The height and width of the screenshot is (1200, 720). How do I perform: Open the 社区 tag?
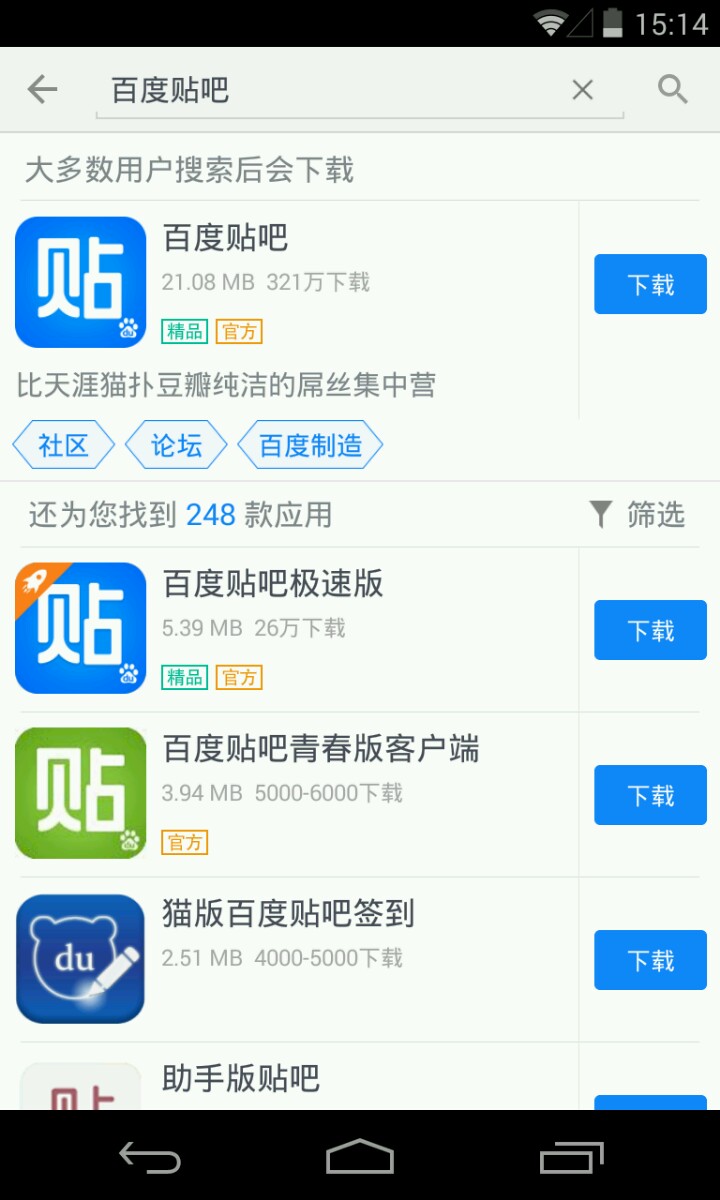[64, 446]
